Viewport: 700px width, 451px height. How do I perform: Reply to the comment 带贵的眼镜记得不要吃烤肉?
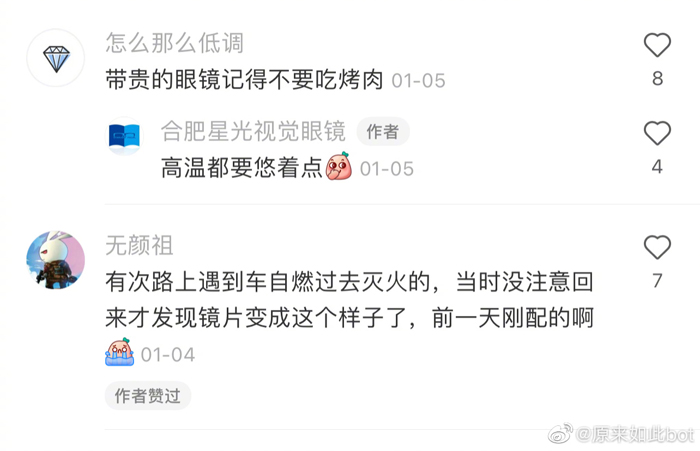(244, 80)
